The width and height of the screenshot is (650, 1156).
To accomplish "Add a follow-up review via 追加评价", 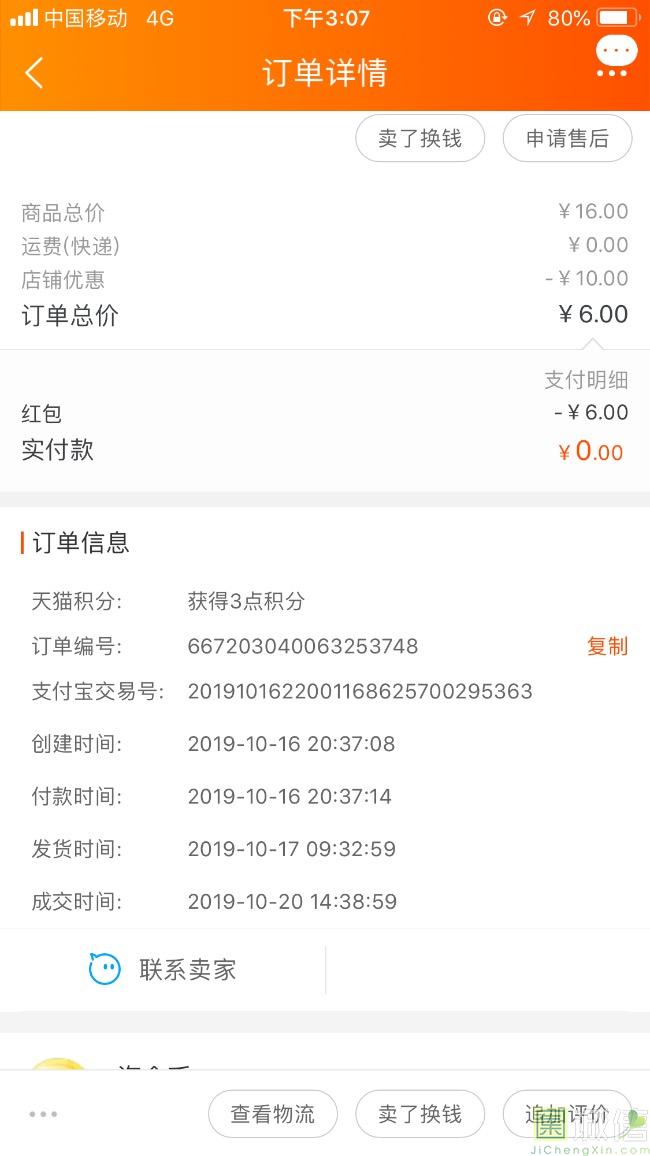I will 566,1114.
